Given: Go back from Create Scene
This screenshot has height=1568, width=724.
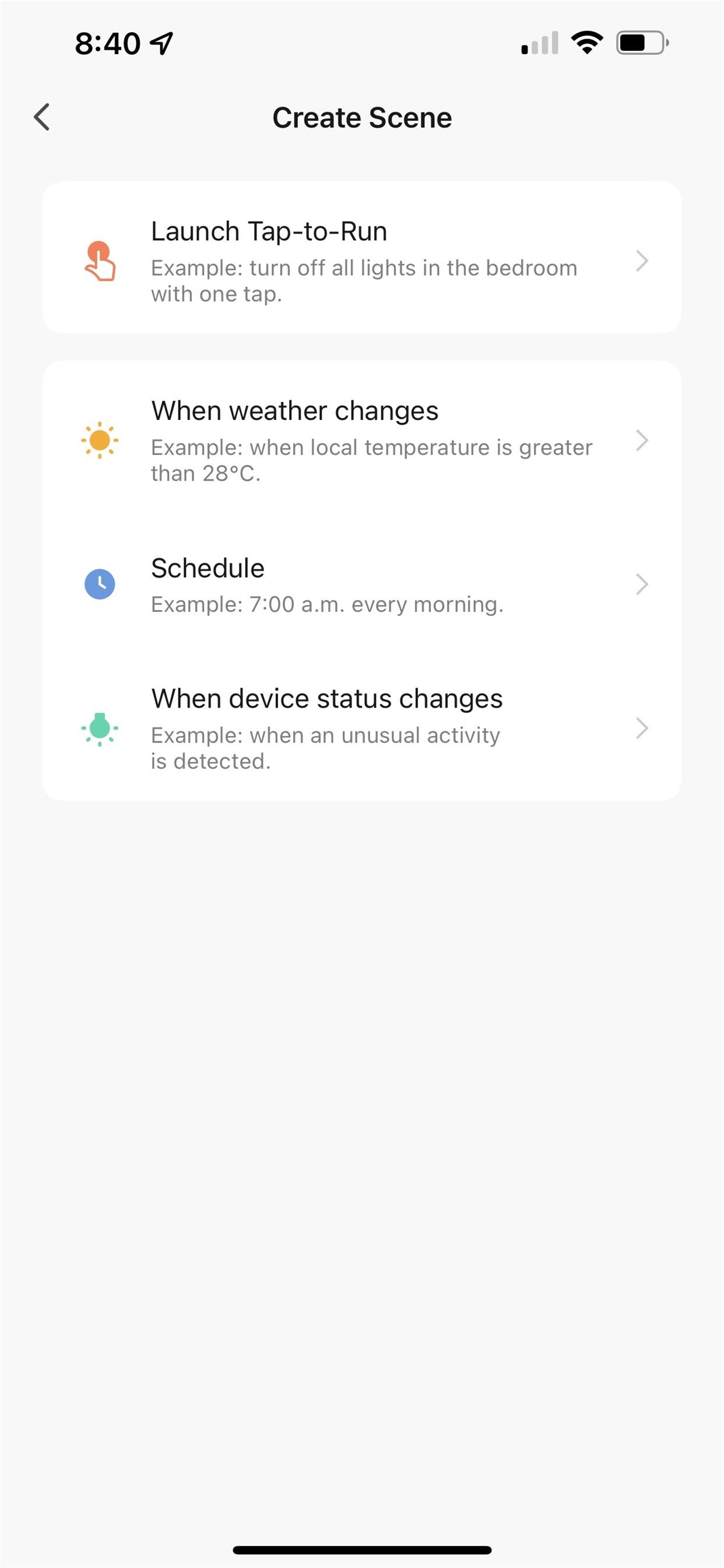Looking at the screenshot, I should point(41,117).
